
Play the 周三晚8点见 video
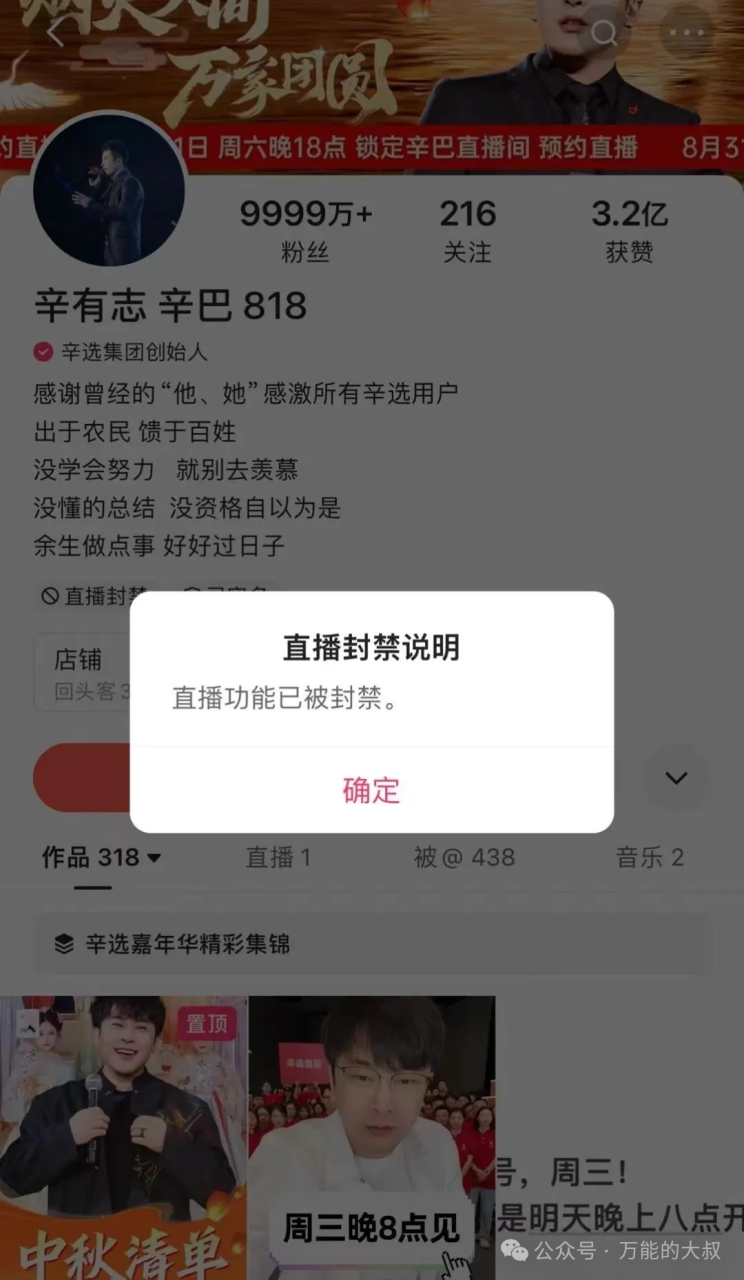tap(371, 1137)
